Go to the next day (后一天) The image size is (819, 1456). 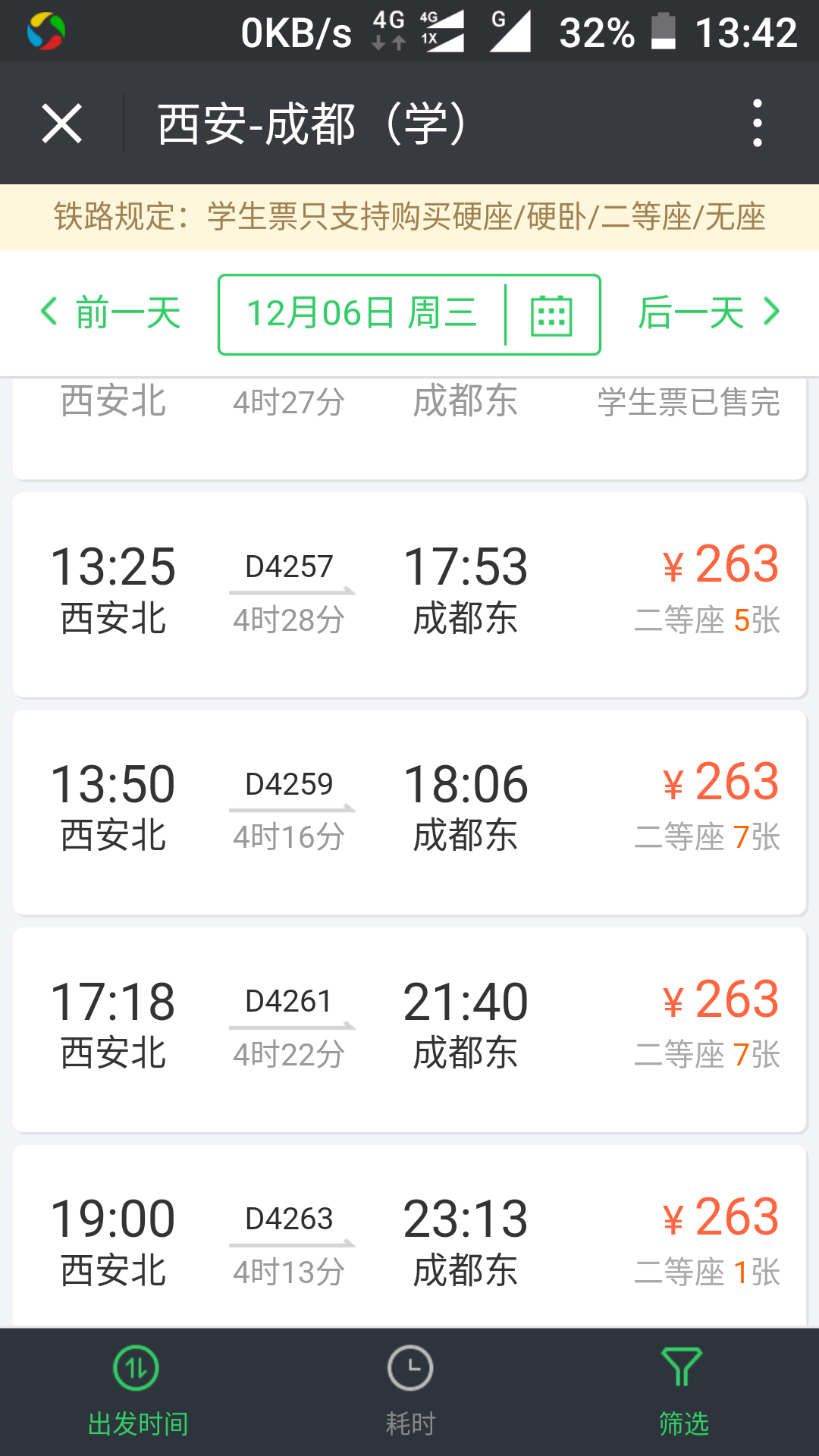[x=708, y=313]
